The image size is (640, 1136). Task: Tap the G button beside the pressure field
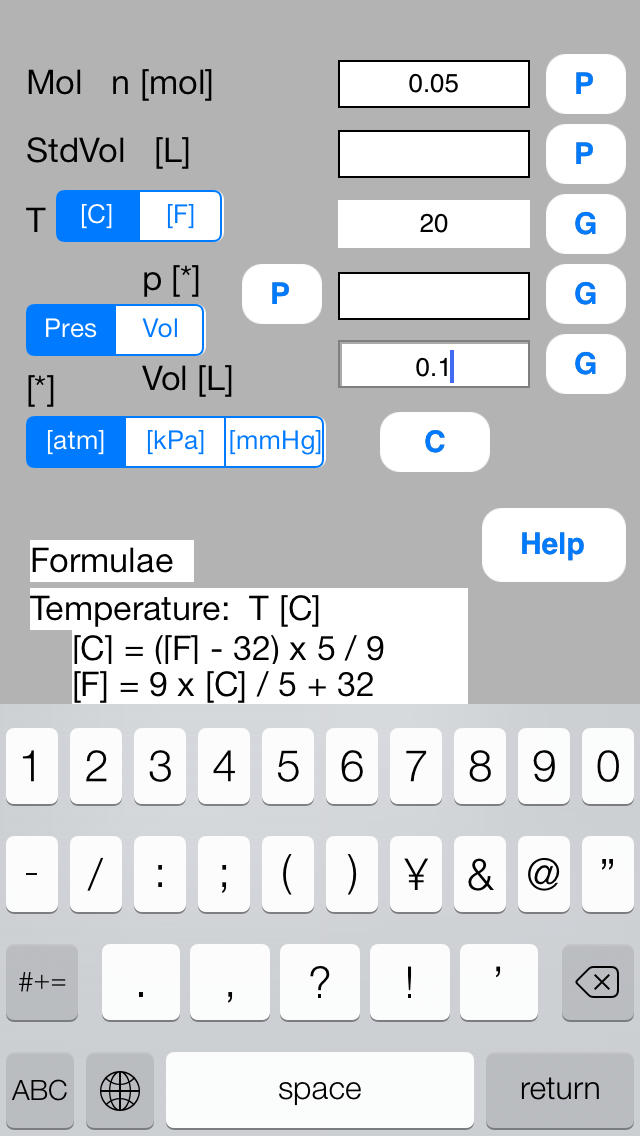[585, 293]
